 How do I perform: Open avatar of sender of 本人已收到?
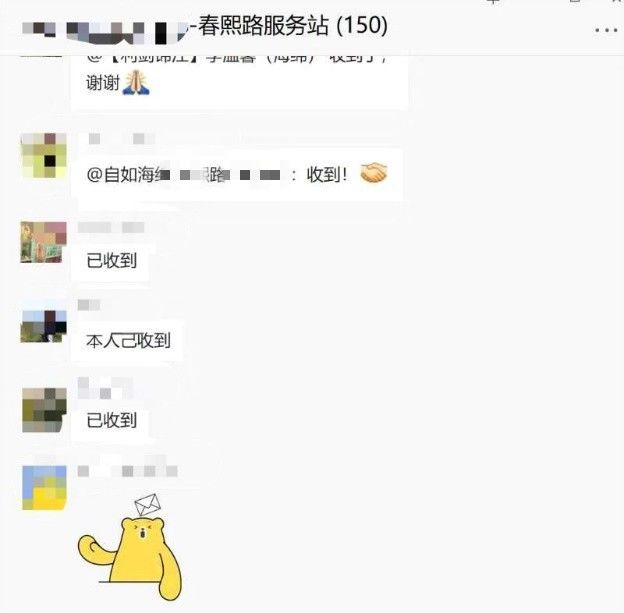(x=44, y=326)
